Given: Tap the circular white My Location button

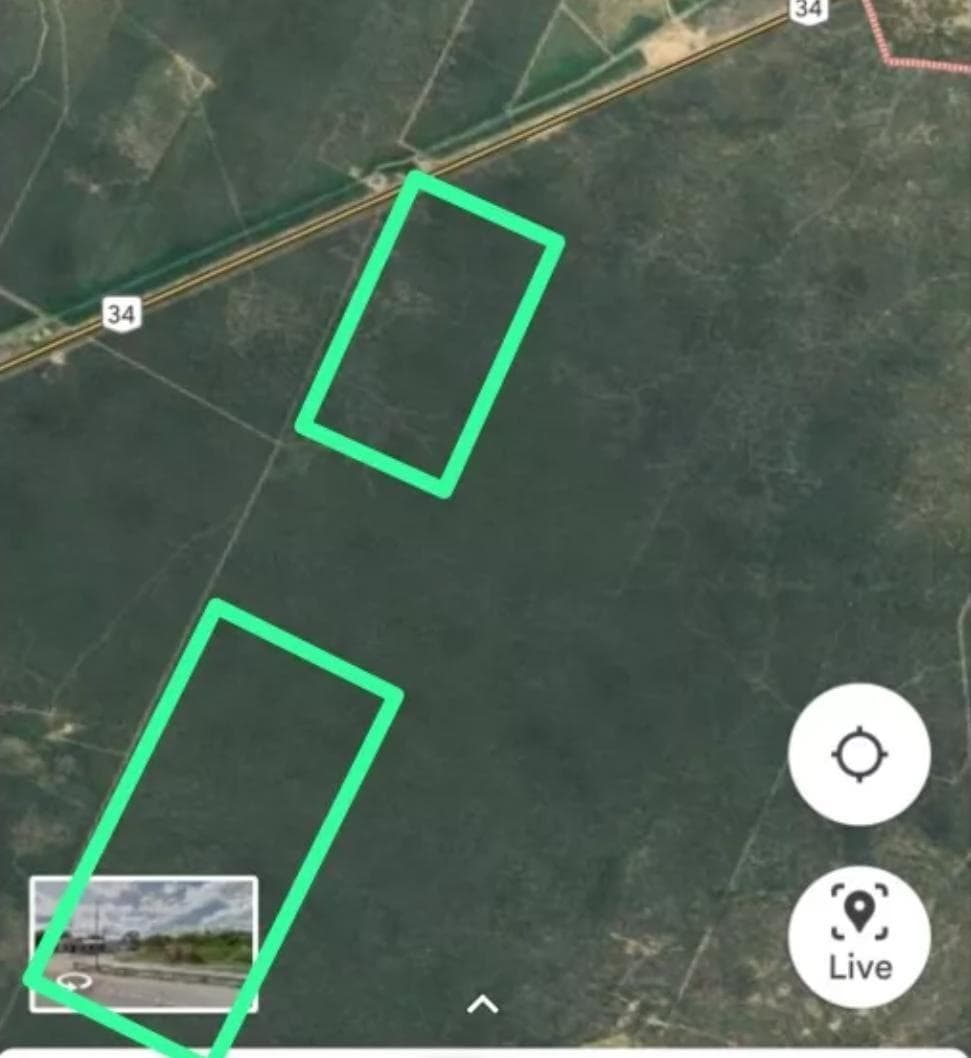Looking at the screenshot, I should 858,755.
